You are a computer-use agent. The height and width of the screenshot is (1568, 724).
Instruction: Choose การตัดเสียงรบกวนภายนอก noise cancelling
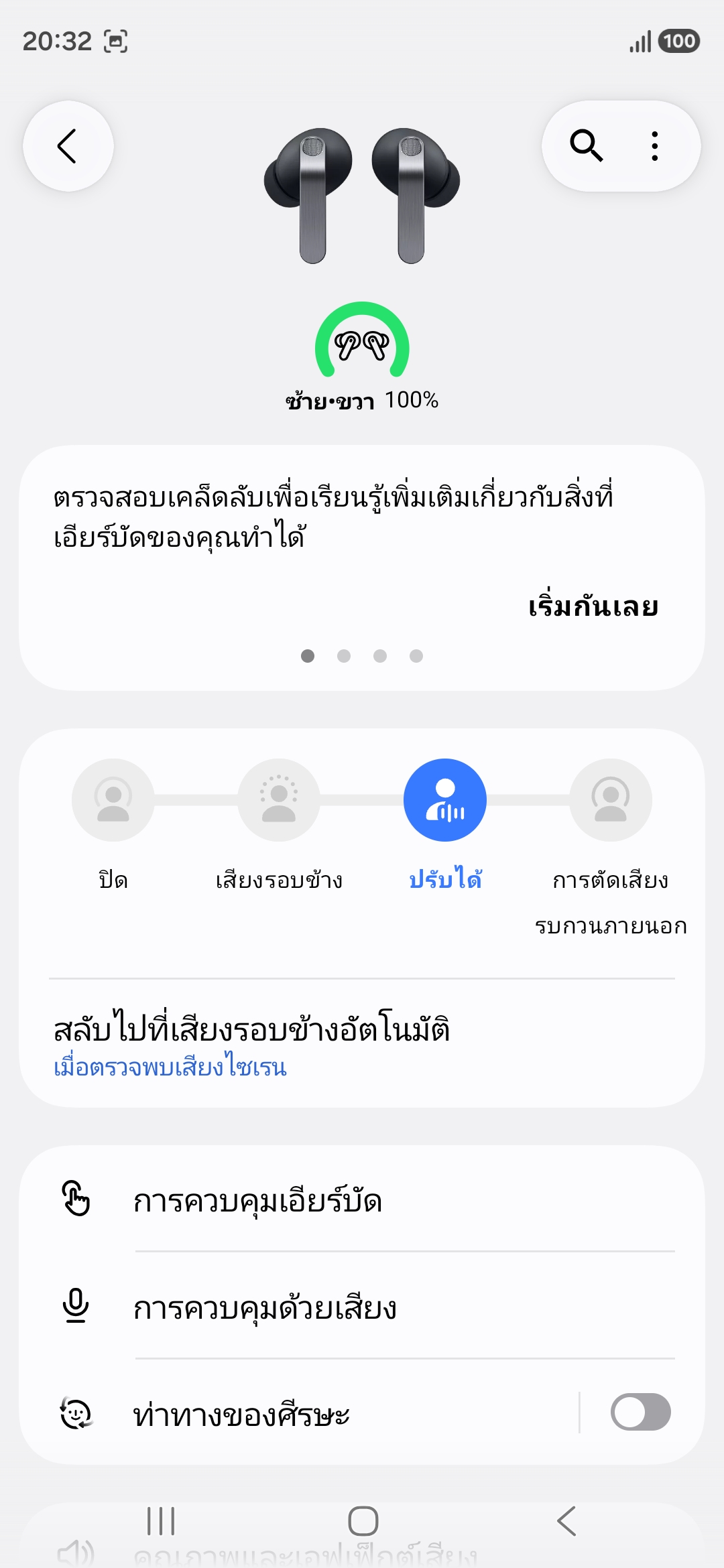pyautogui.click(x=611, y=800)
